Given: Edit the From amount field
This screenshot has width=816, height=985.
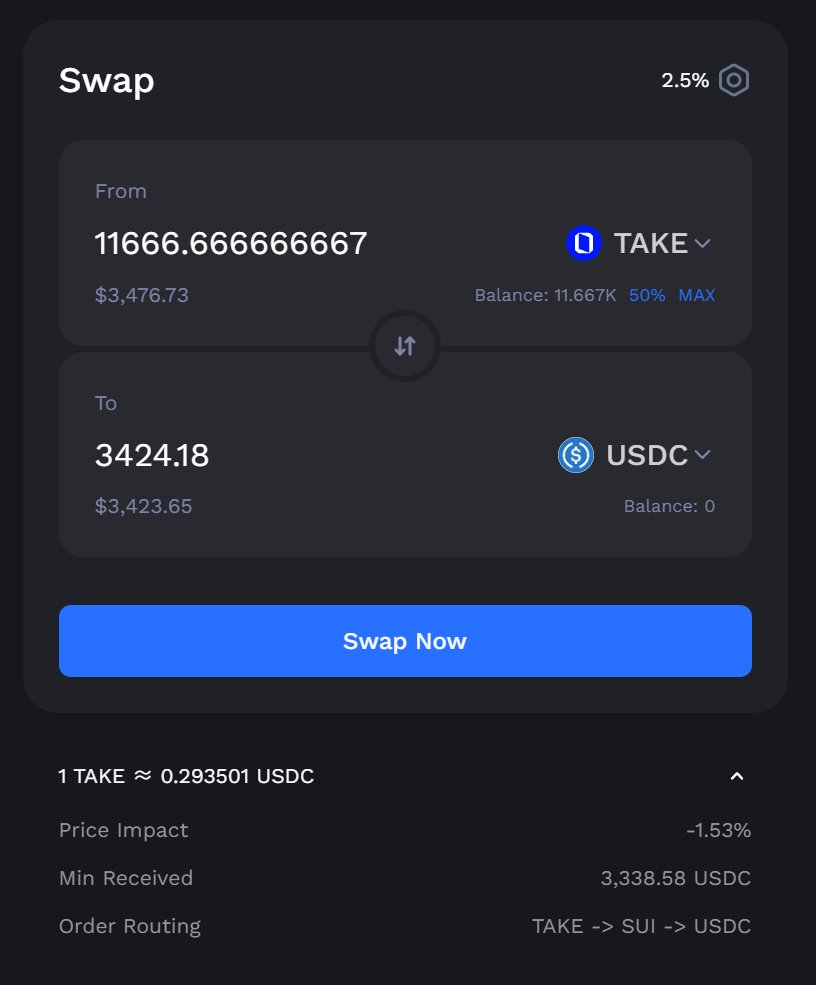Looking at the screenshot, I should (x=231, y=243).
